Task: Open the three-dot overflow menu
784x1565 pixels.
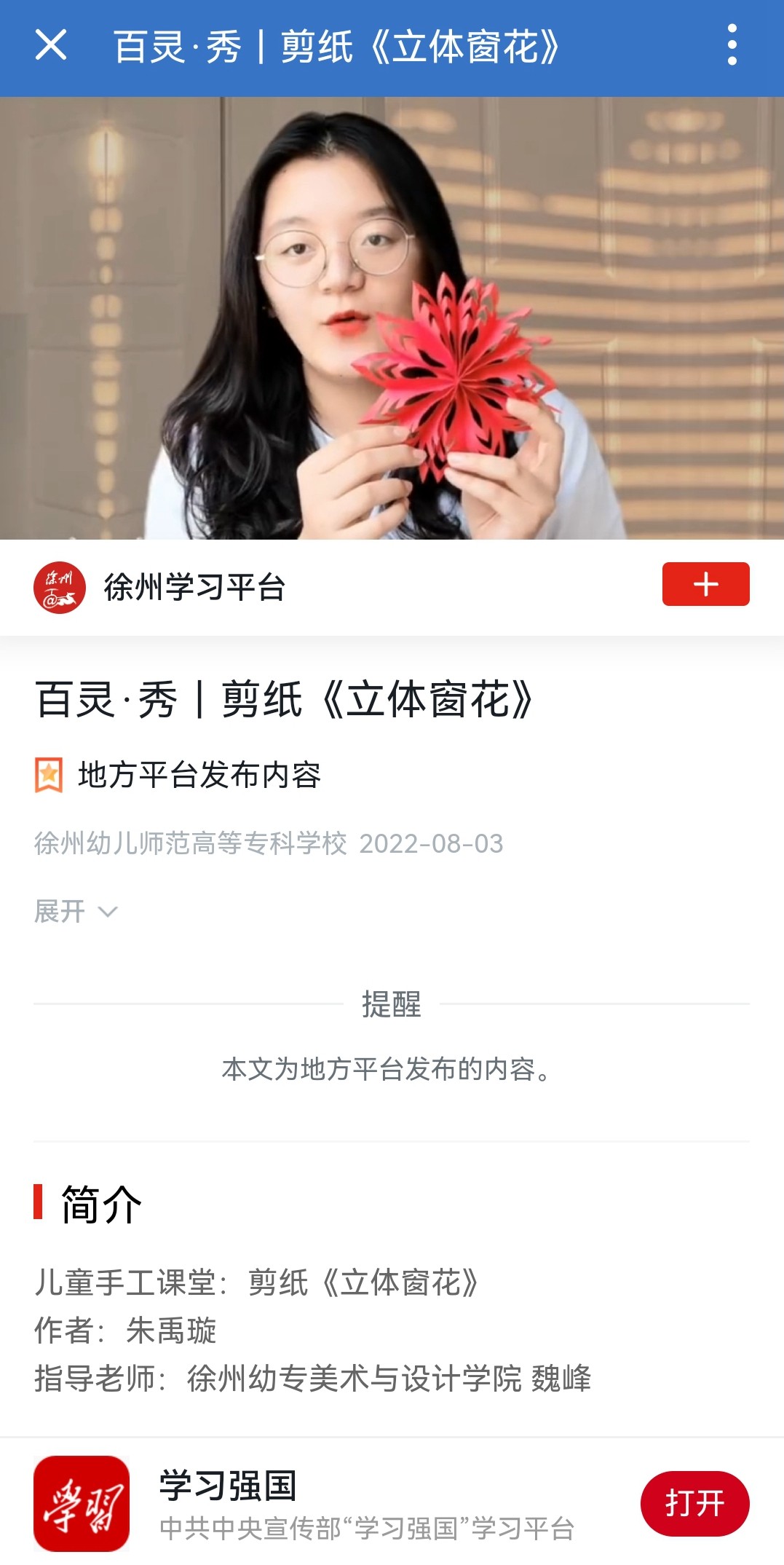Action: click(x=732, y=45)
